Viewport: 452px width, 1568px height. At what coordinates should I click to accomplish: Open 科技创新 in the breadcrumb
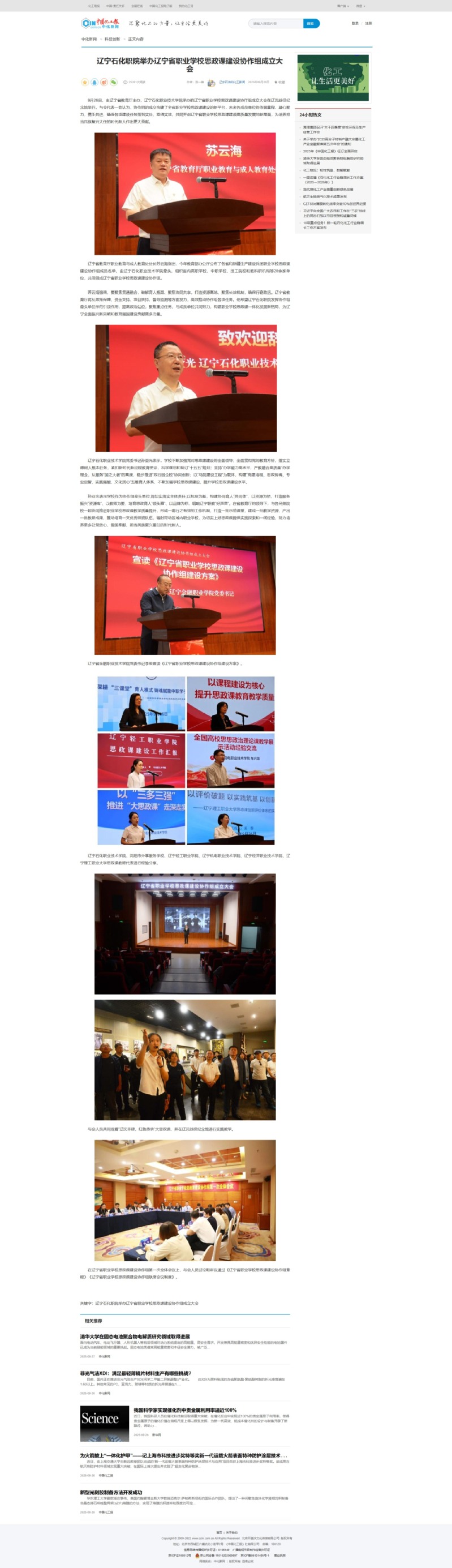[x=112, y=39]
